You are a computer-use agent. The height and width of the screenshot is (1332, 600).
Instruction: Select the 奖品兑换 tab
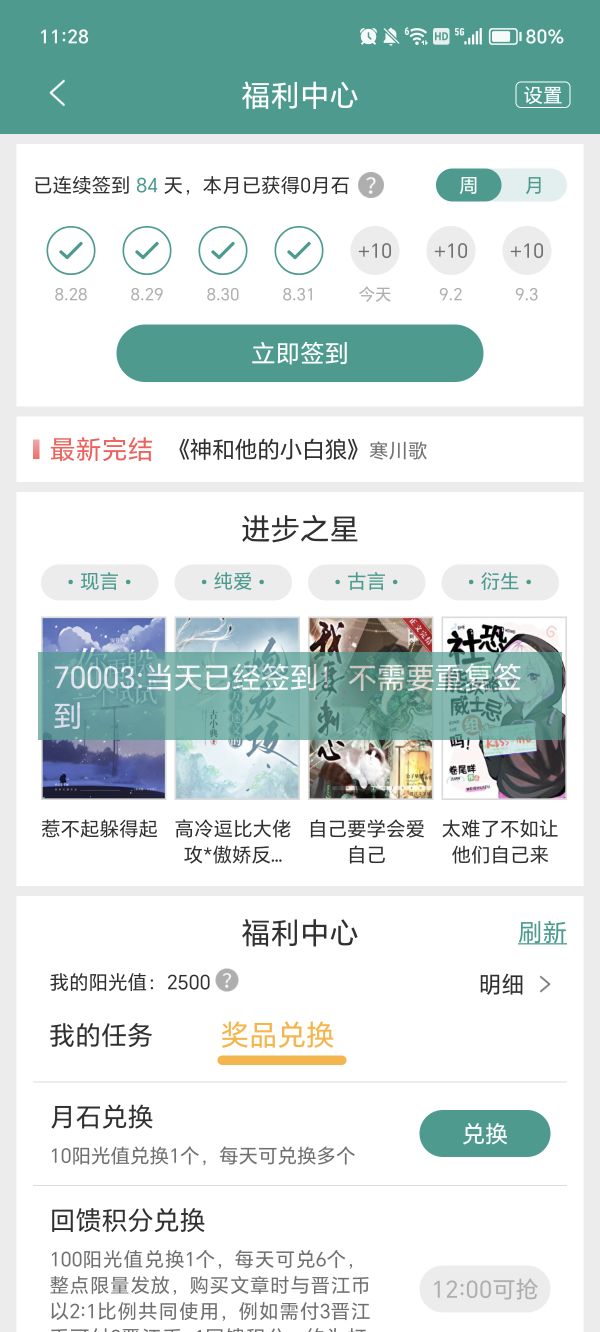277,1035
